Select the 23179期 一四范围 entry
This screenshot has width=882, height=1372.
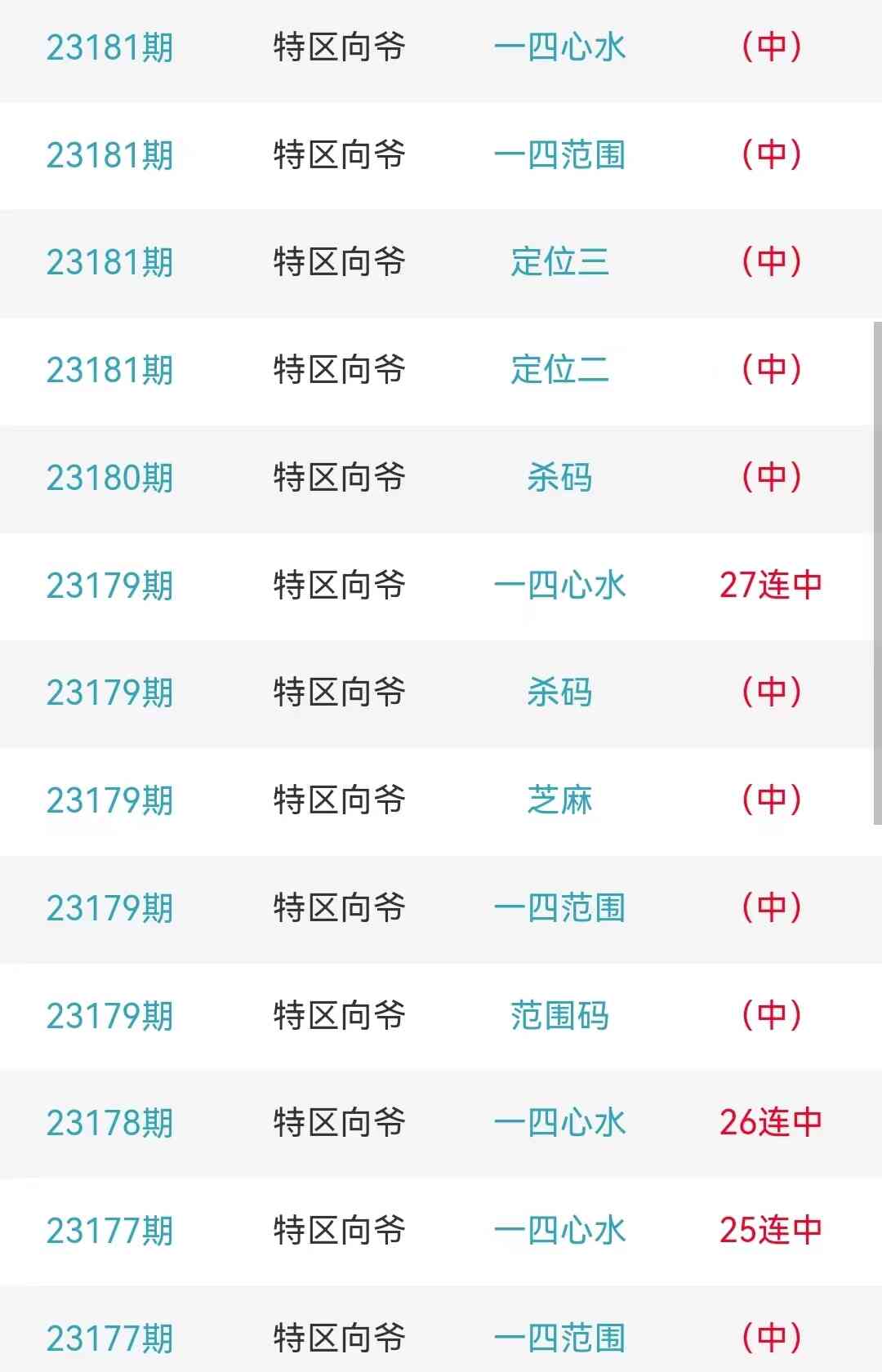coord(559,908)
